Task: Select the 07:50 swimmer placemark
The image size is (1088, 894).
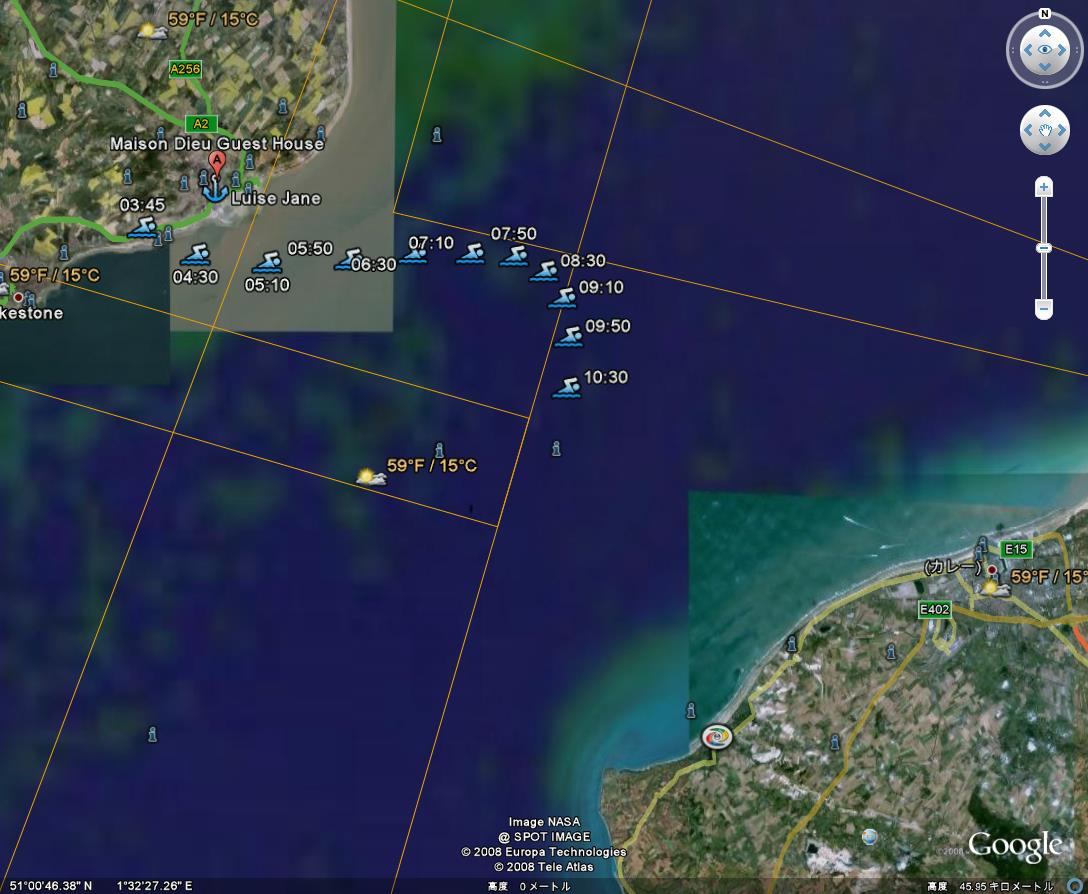Action: tap(514, 257)
